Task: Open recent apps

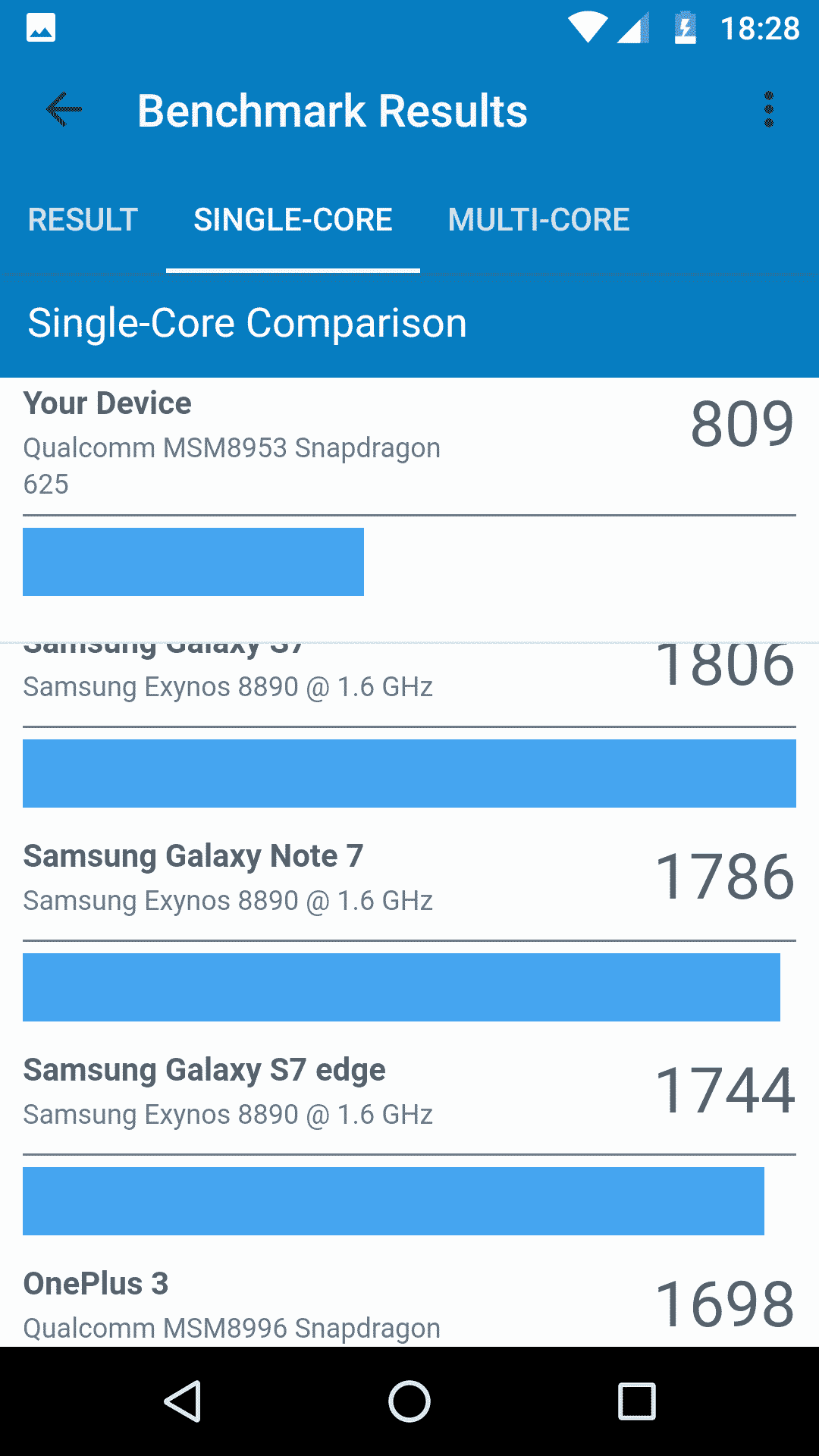Action: [636, 1401]
